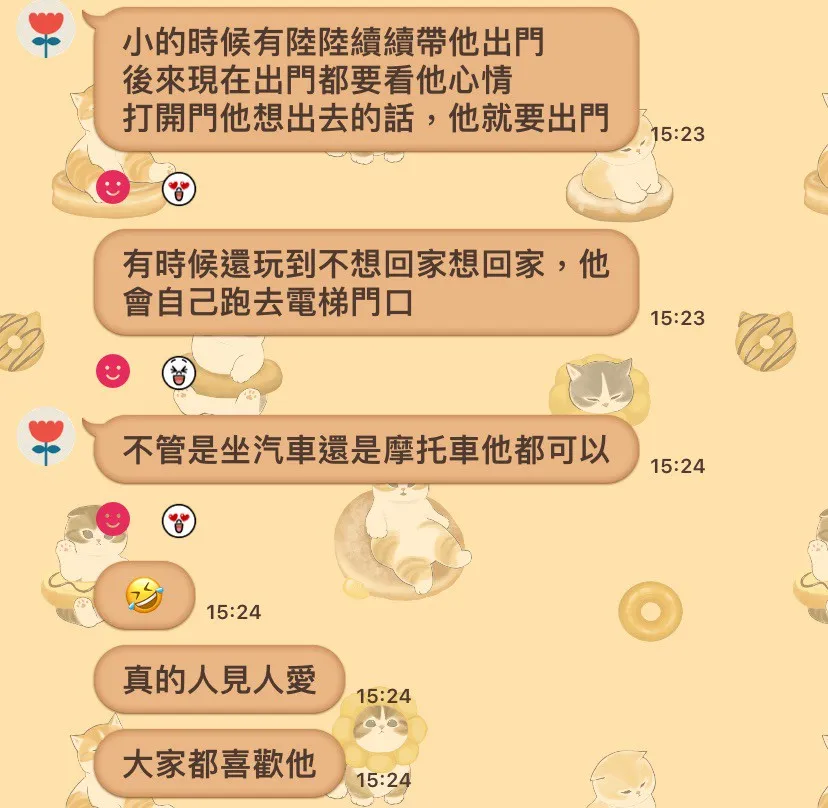
Task: Tap the laughing reaction under "會自己跑去電梯門口" message
Action: [179, 372]
